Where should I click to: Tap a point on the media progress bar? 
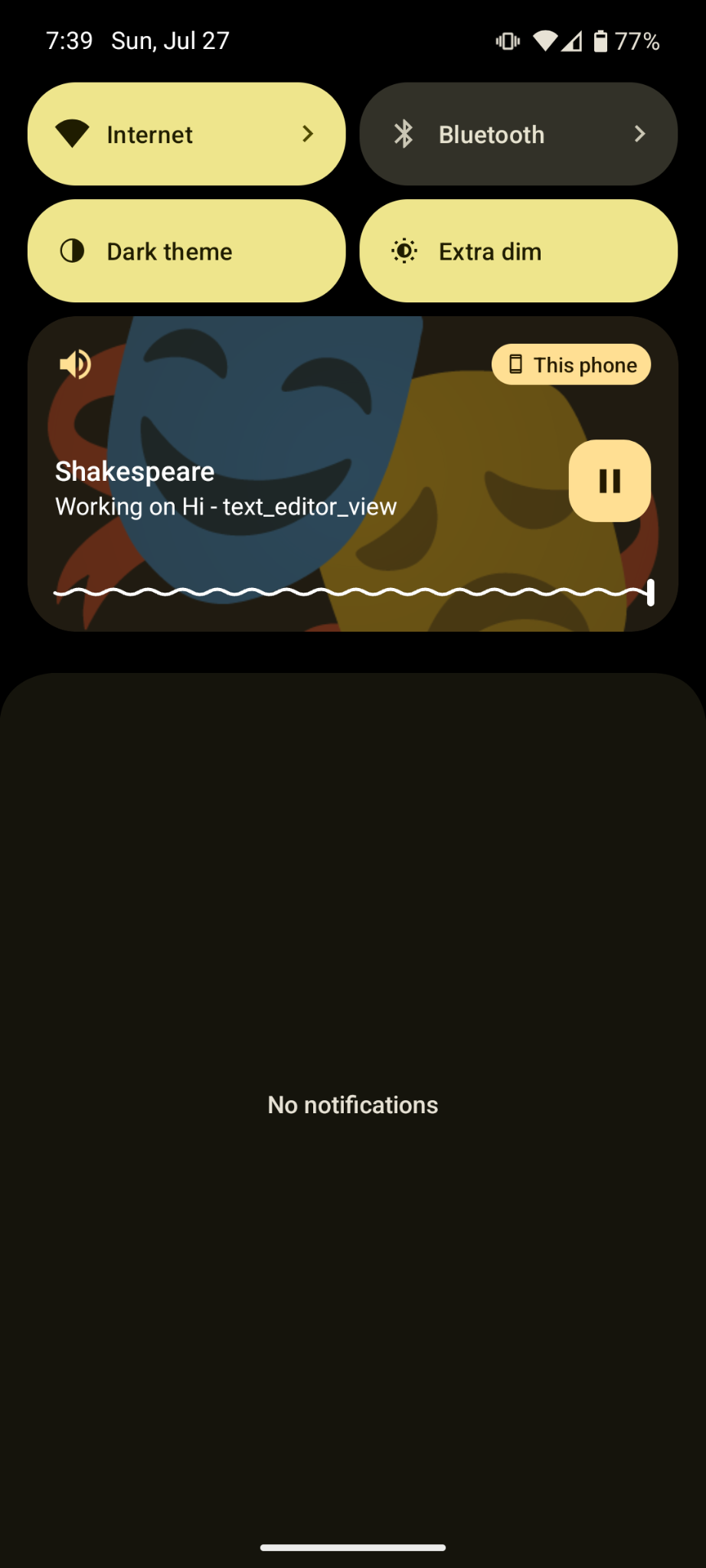point(352,592)
